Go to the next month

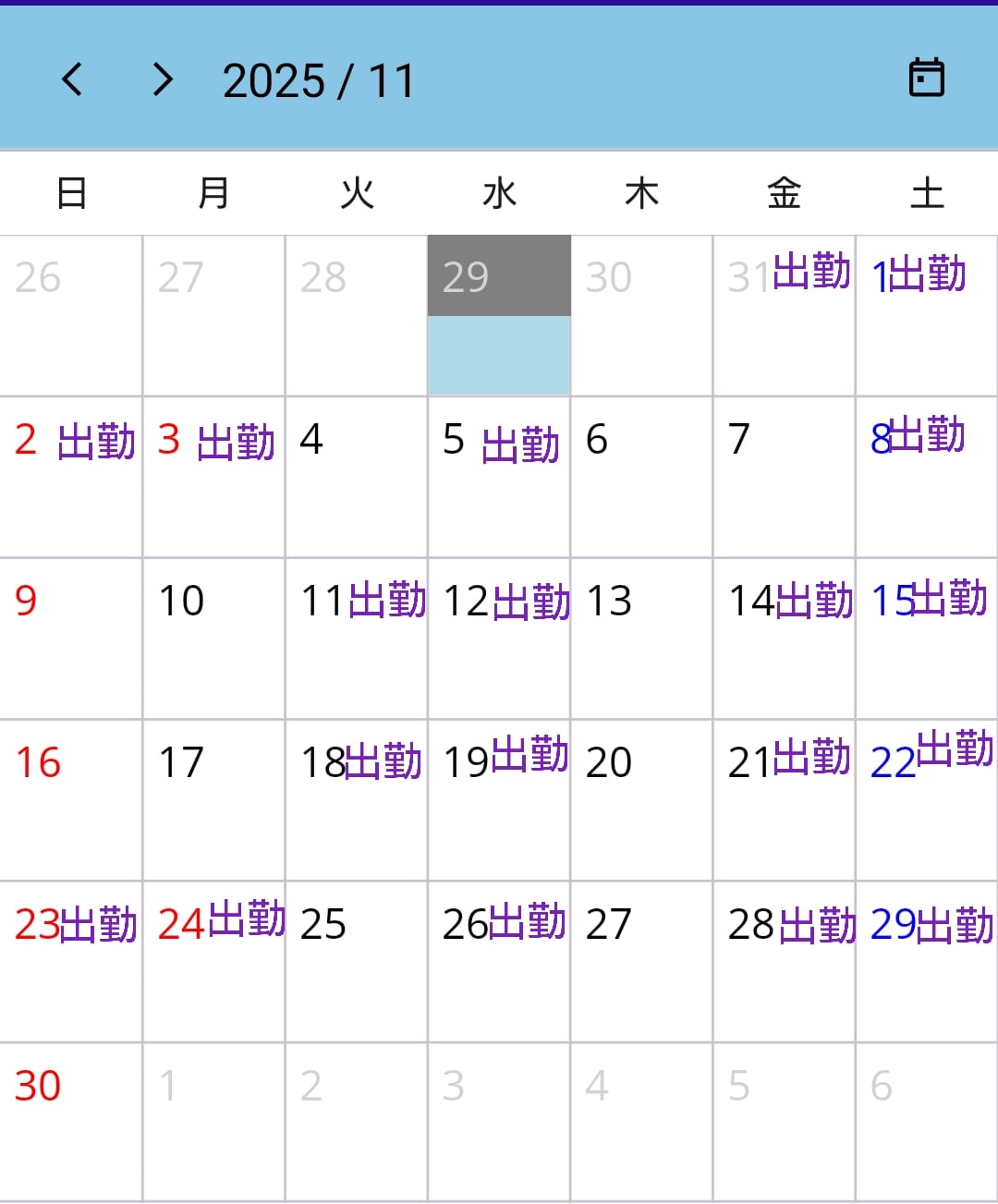point(163,79)
